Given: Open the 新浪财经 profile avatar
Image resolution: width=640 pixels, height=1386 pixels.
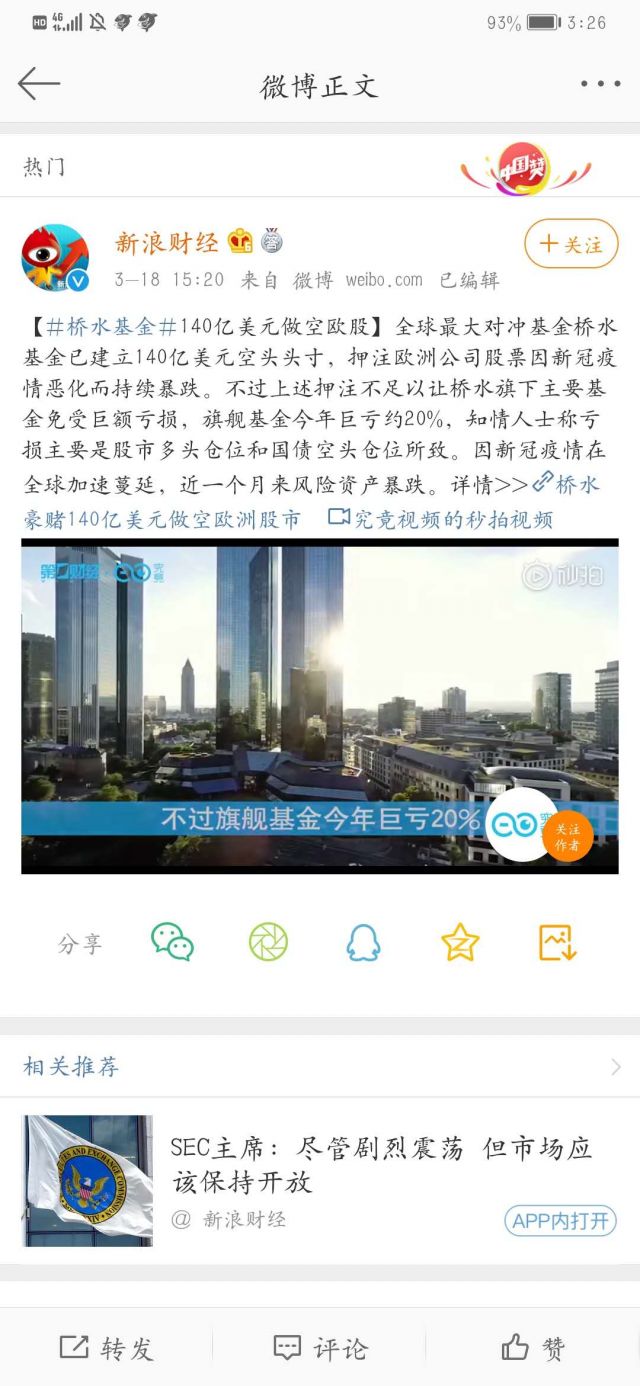Looking at the screenshot, I should tap(55, 257).
